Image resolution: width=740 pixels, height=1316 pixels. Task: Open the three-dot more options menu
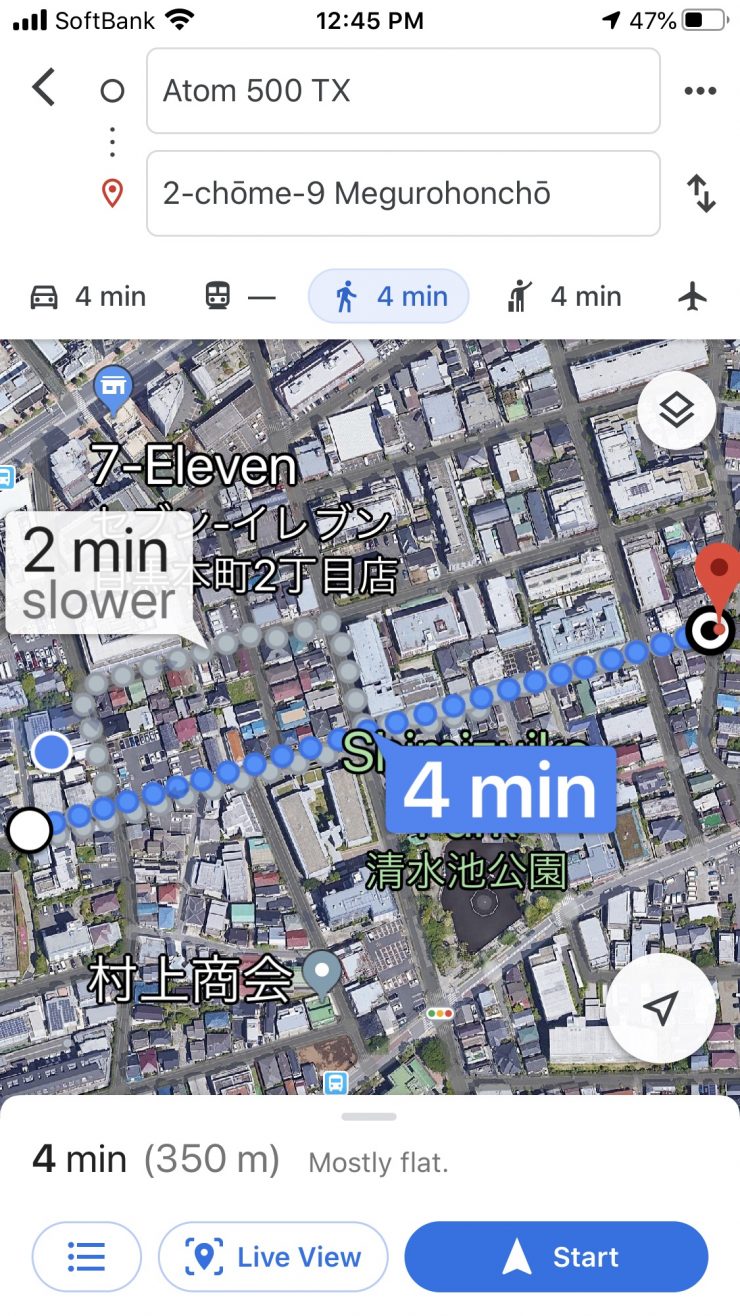(700, 91)
